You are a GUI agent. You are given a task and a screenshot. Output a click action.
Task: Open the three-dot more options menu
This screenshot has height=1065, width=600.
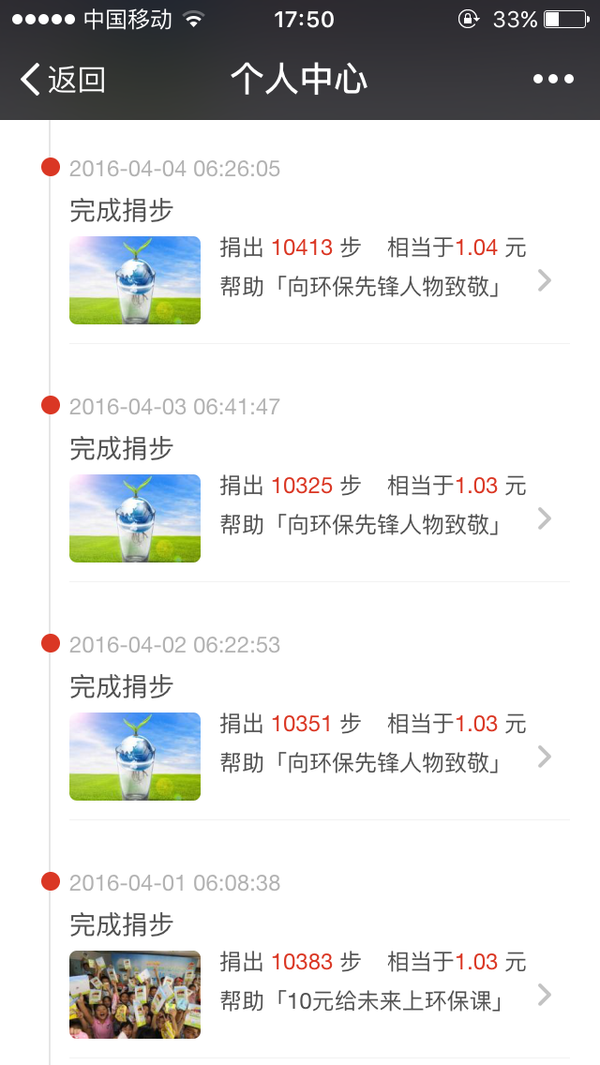point(553,79)
